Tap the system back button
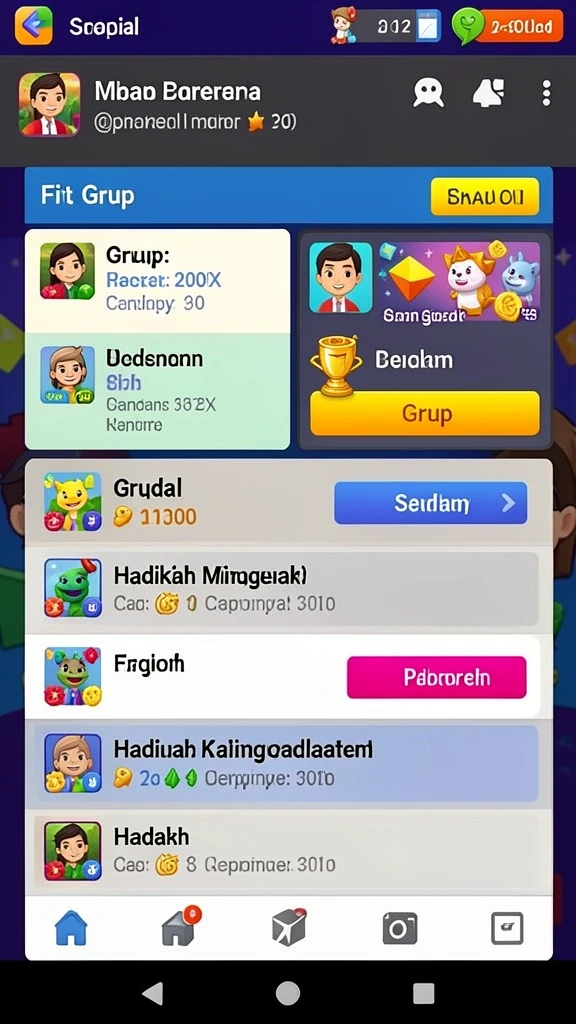 pos(153,993)
